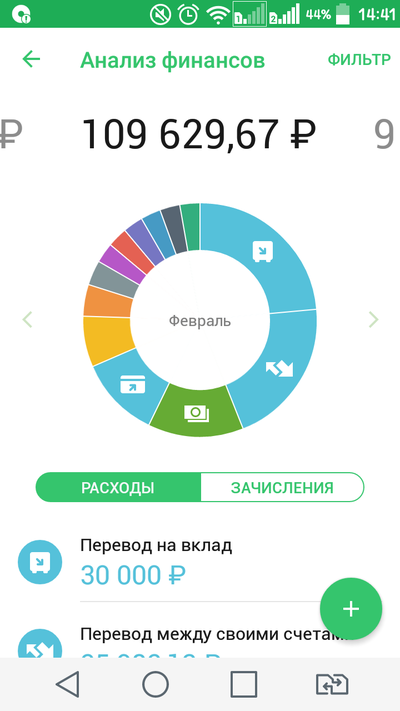This screenshot has width=400, height=711.
Task: Show the next month with right chevron
Action: coord(374,320)
